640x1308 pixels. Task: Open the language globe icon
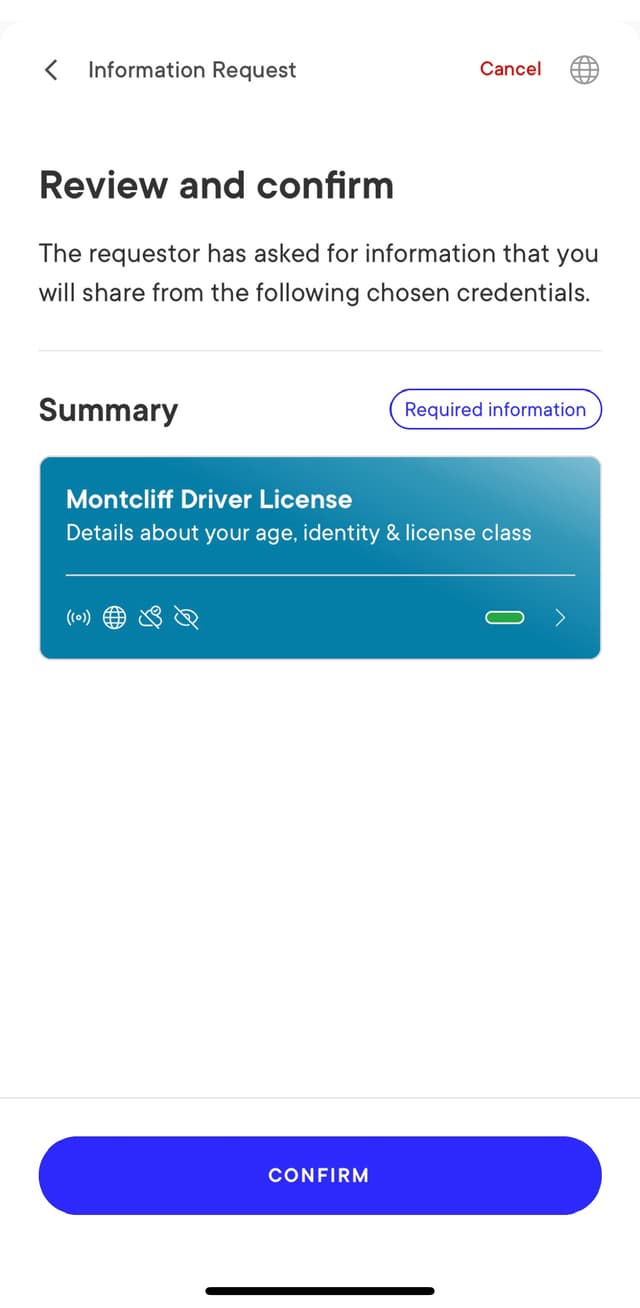585,69
